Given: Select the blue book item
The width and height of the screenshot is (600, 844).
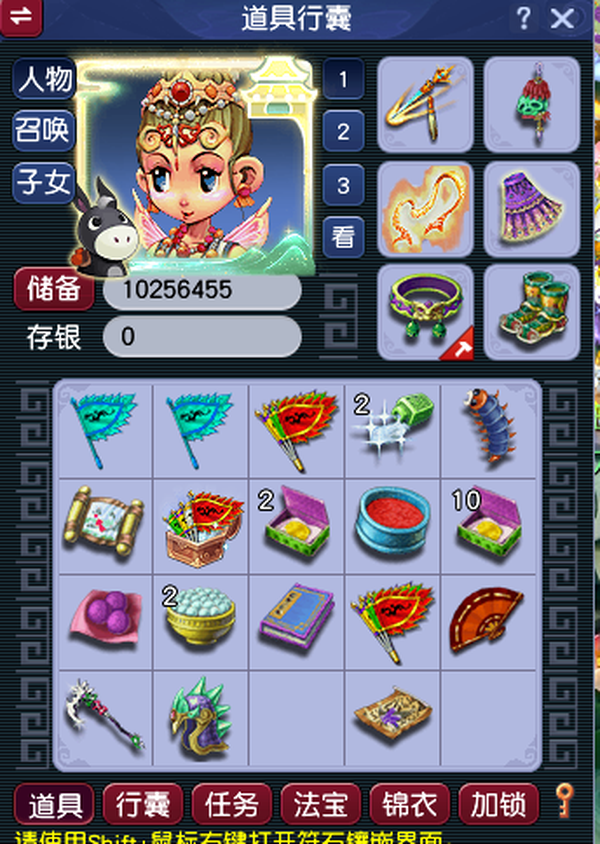Looking at the screenshot, I should tap(297, 623).
